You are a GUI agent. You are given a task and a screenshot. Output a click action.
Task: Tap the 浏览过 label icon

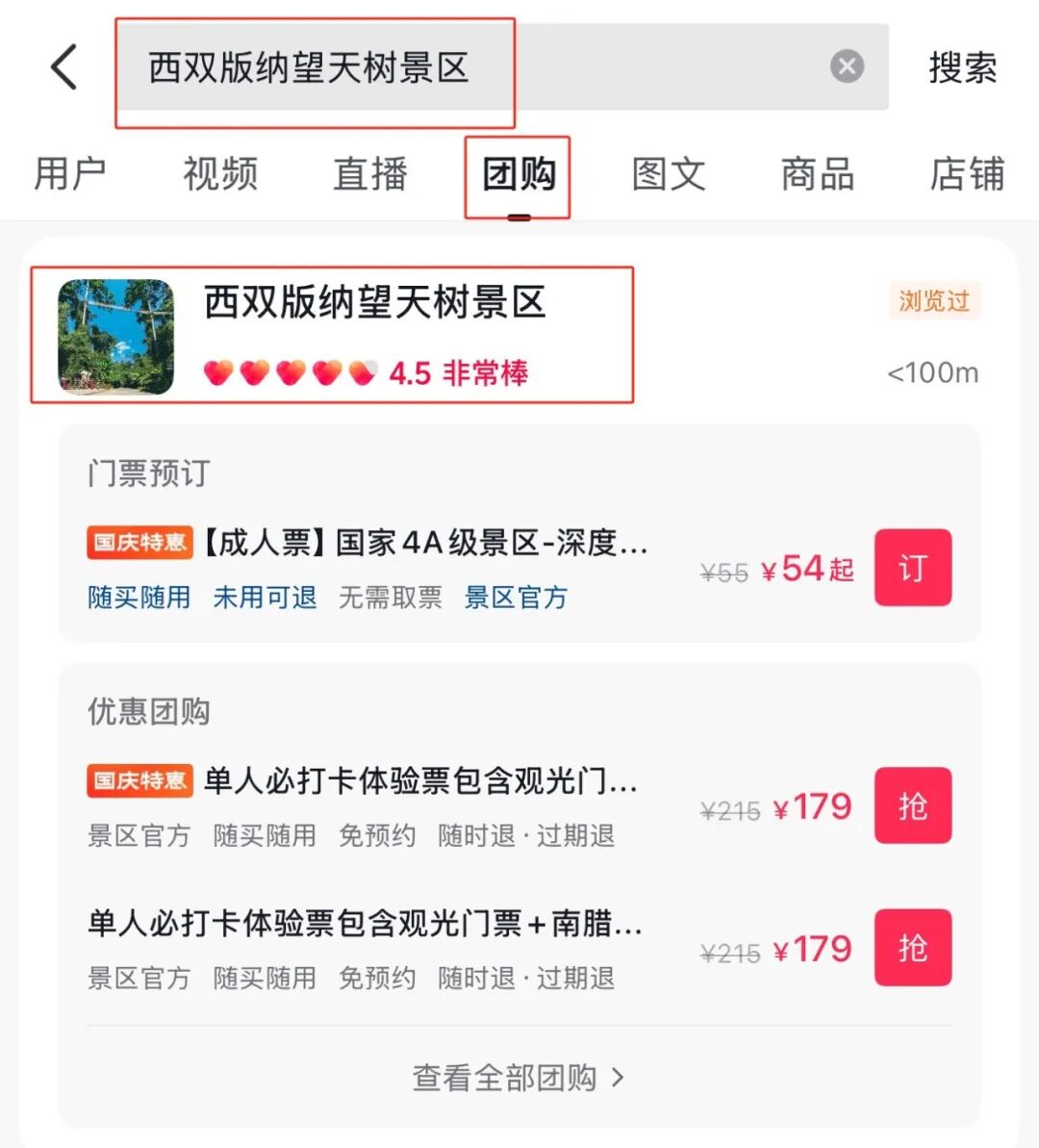coord(932,302)
